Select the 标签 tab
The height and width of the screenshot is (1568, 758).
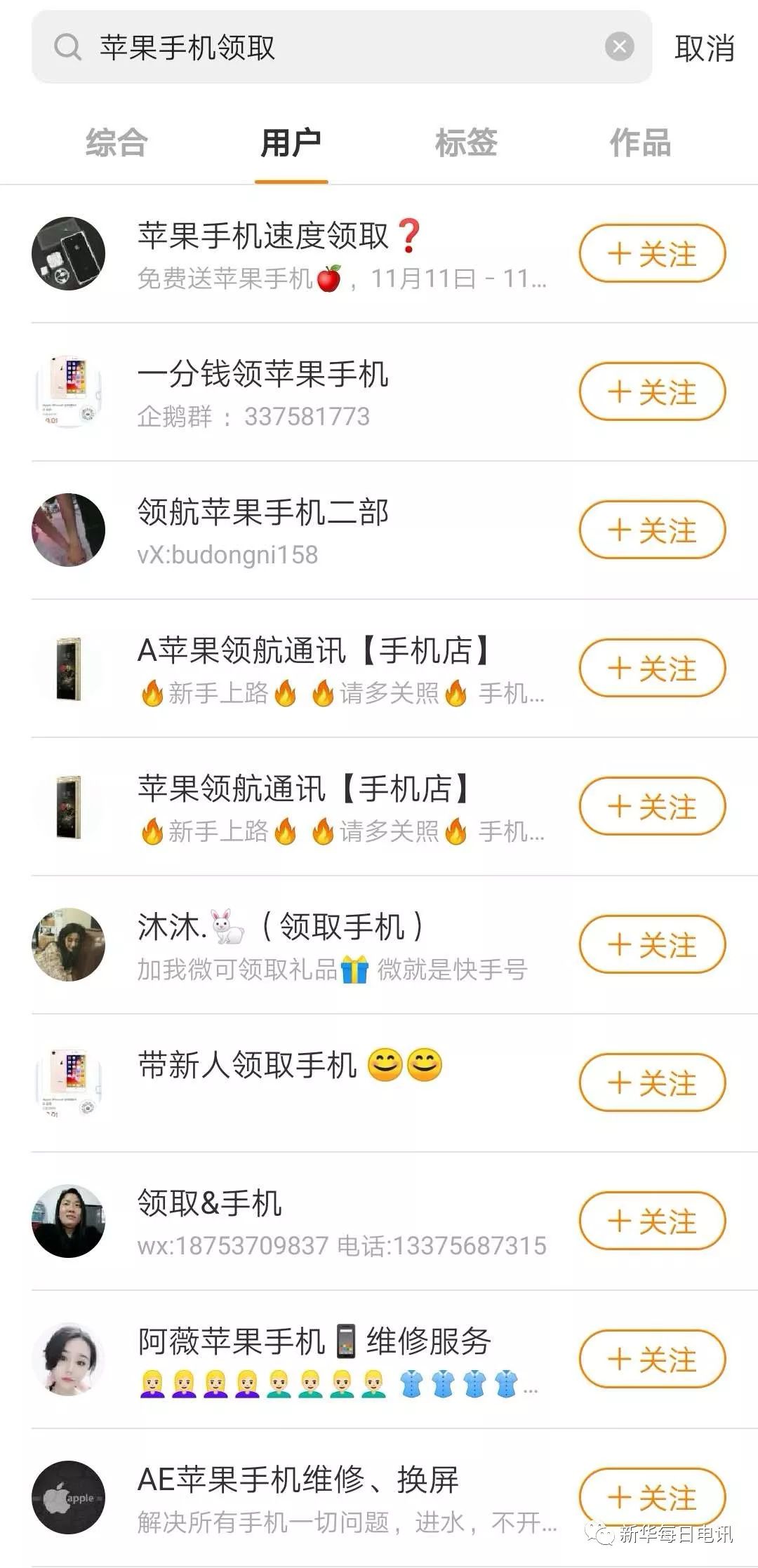pos(466,143)
